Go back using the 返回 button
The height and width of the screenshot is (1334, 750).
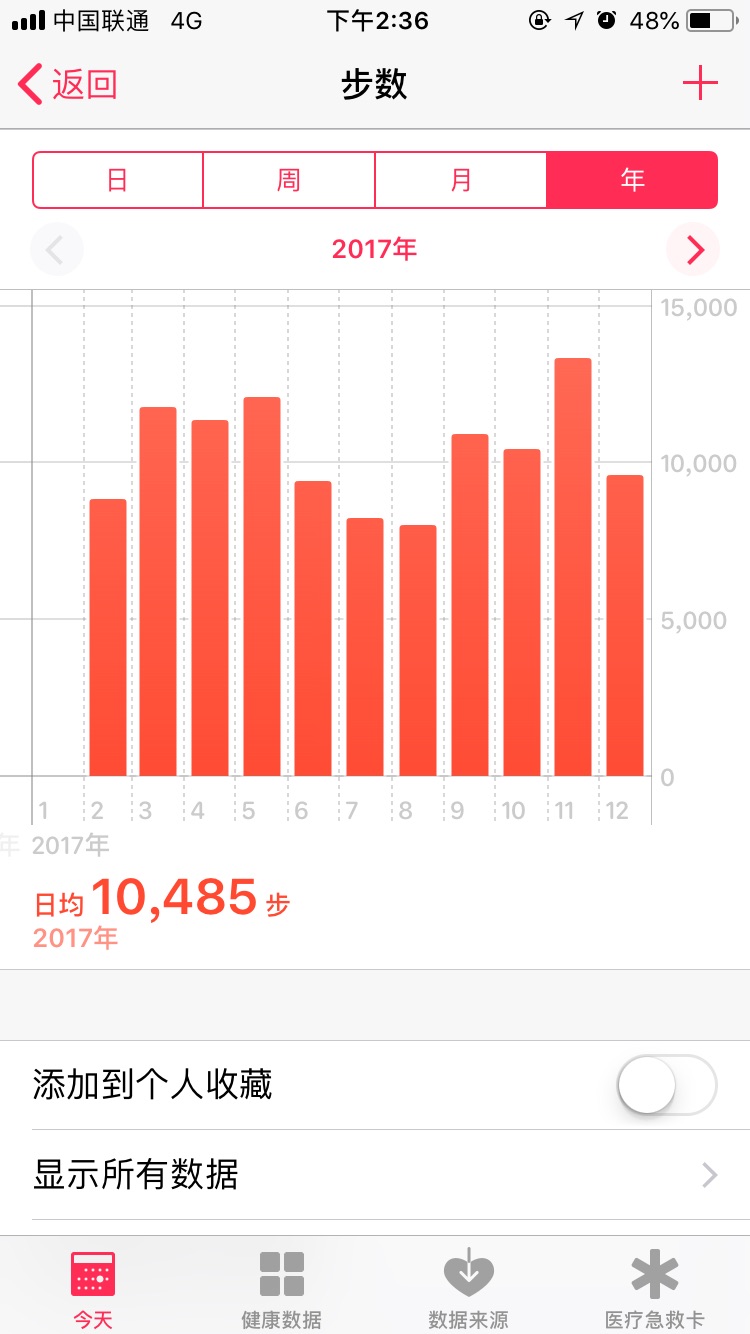(x=68, y=84)
